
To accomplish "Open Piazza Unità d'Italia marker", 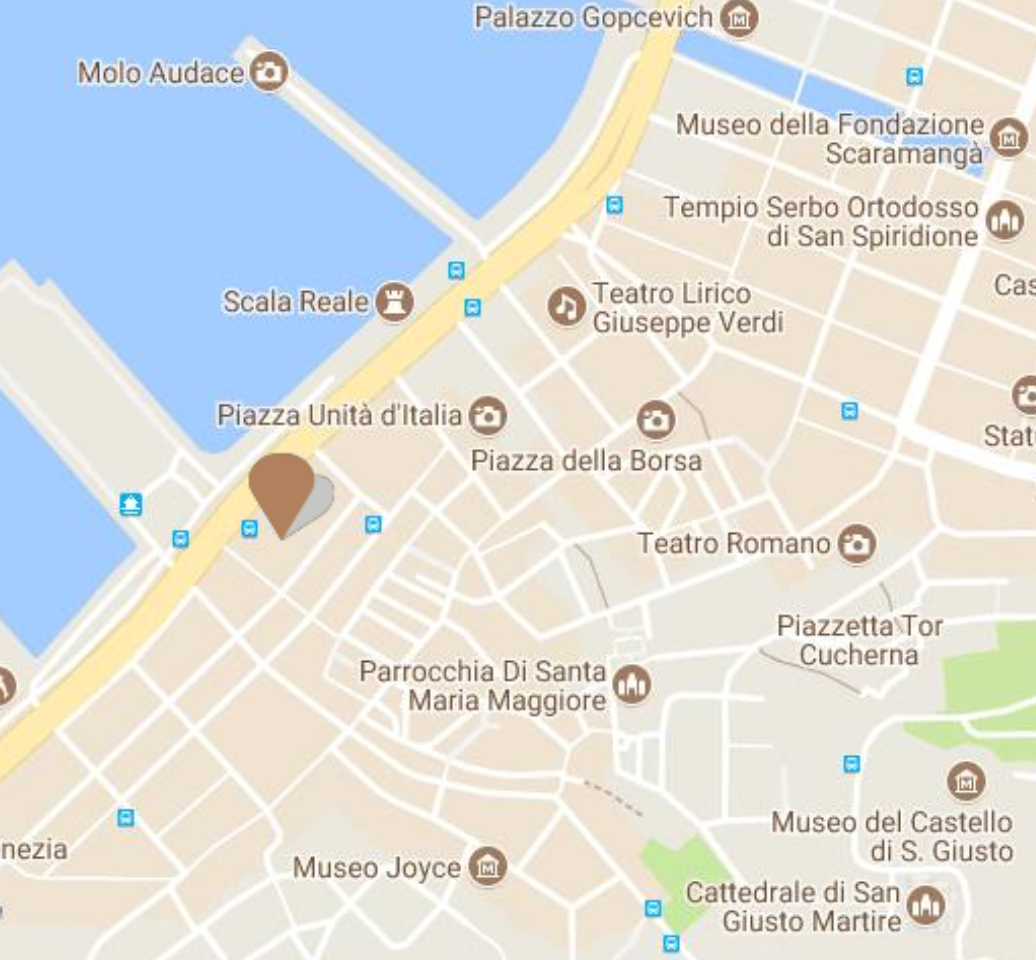I will (487, 415).
